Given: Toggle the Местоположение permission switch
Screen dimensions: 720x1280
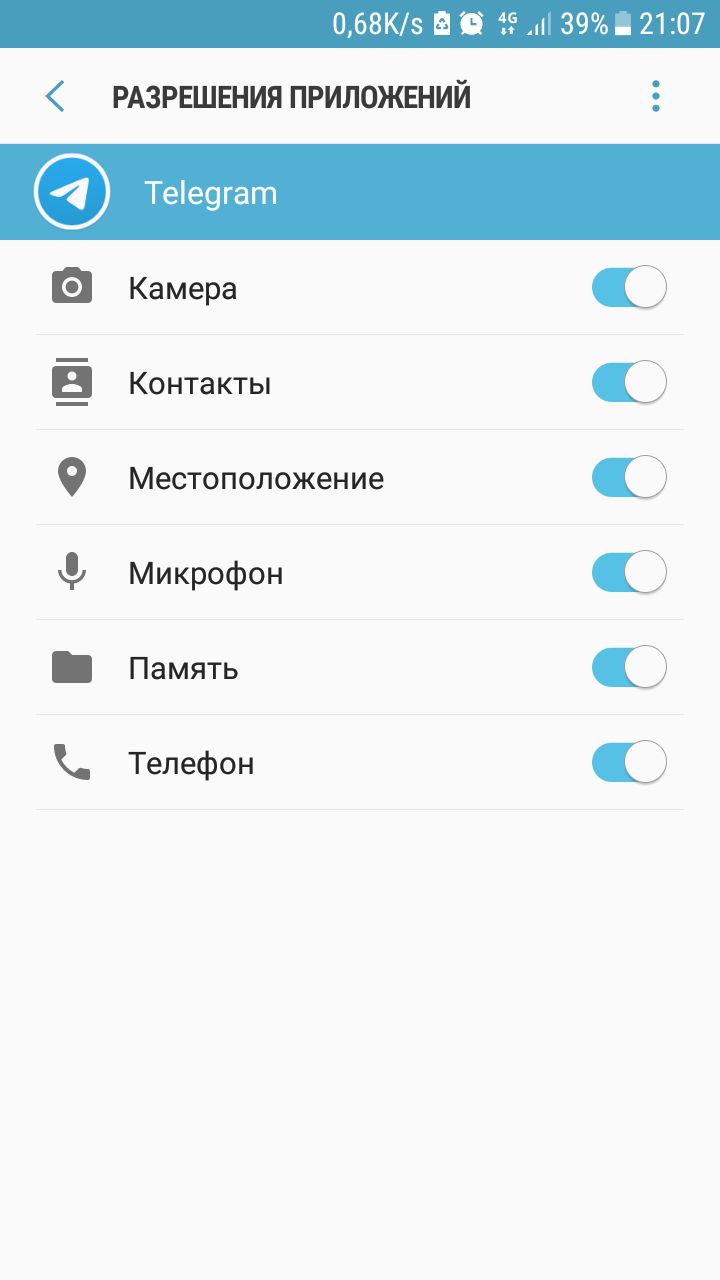Looking at the screenshot, I should coord(629,478).
